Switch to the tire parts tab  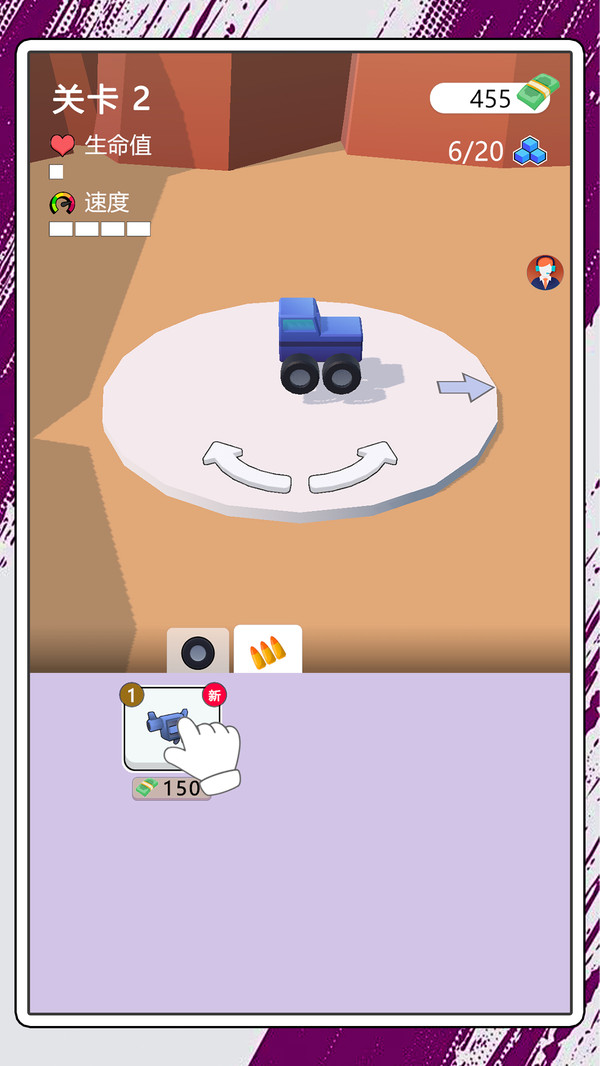click(198, 651)
